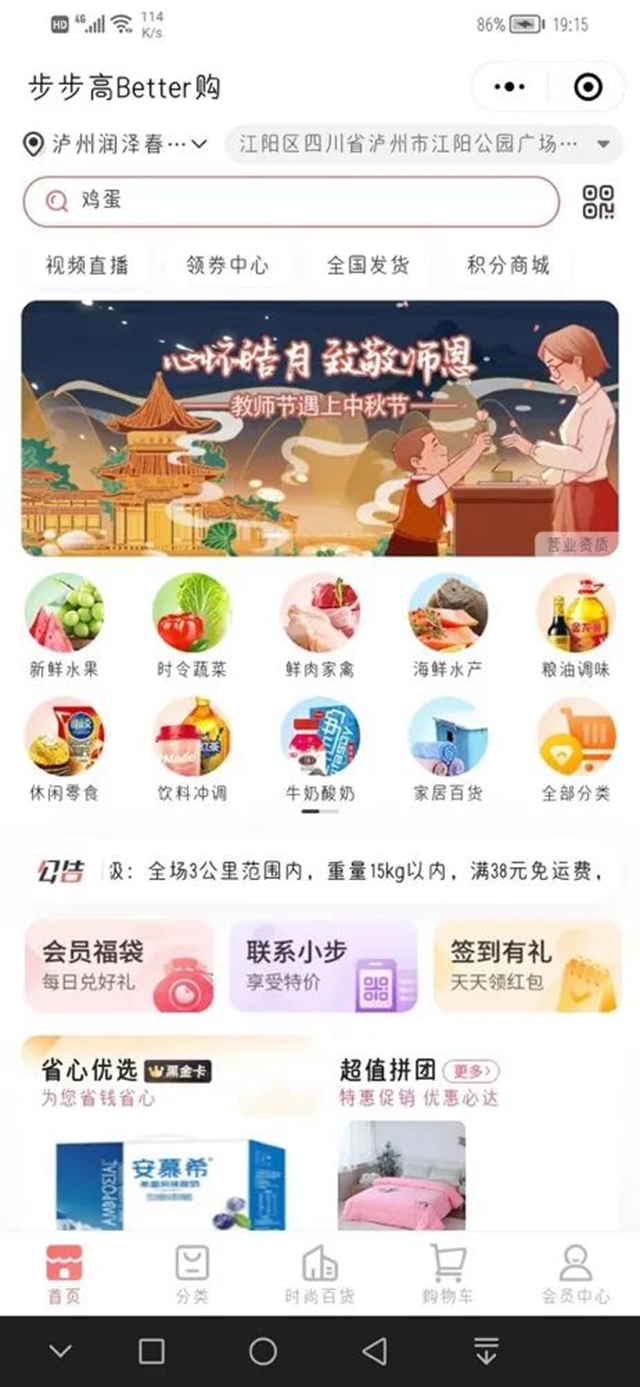Open the QR code scanner icon
This screenshot has height=1387, width=640.
pos(598,202)
